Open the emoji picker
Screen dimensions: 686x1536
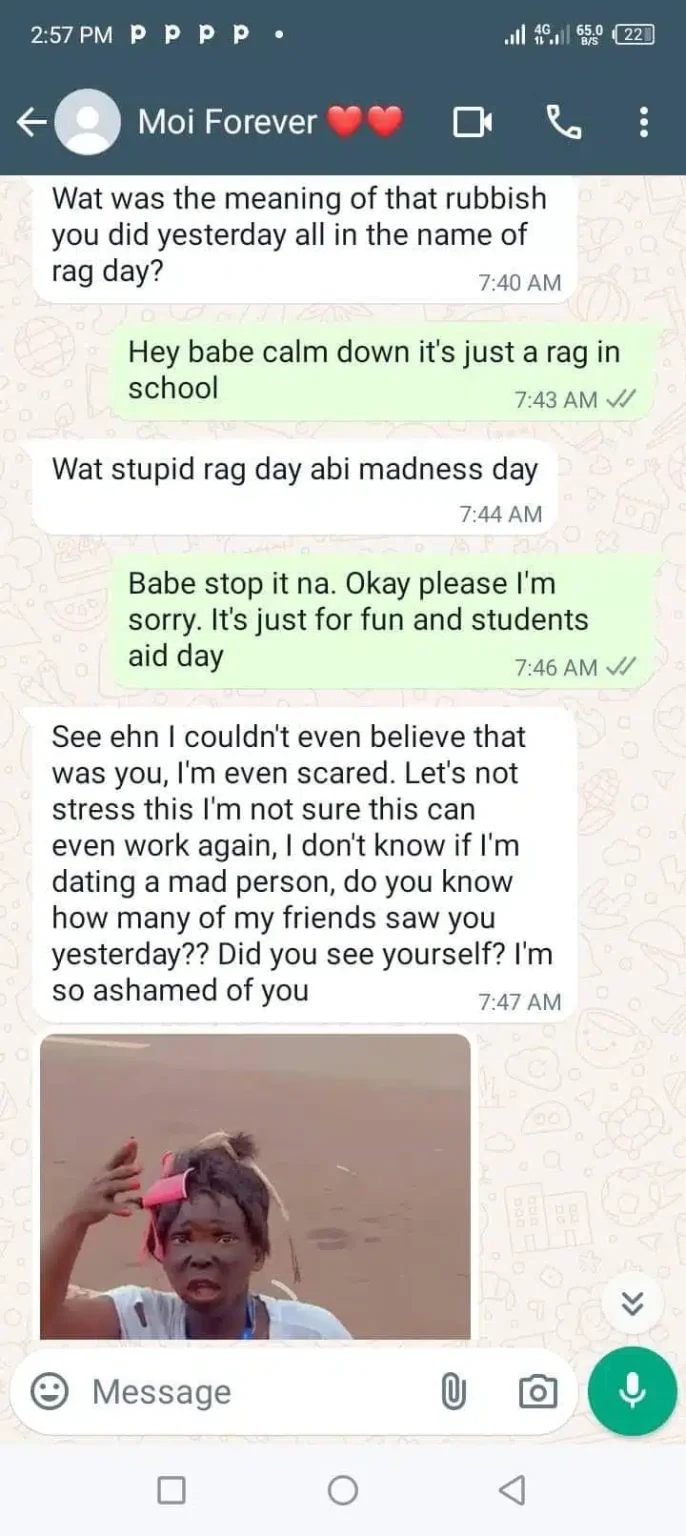(49, 1391)
